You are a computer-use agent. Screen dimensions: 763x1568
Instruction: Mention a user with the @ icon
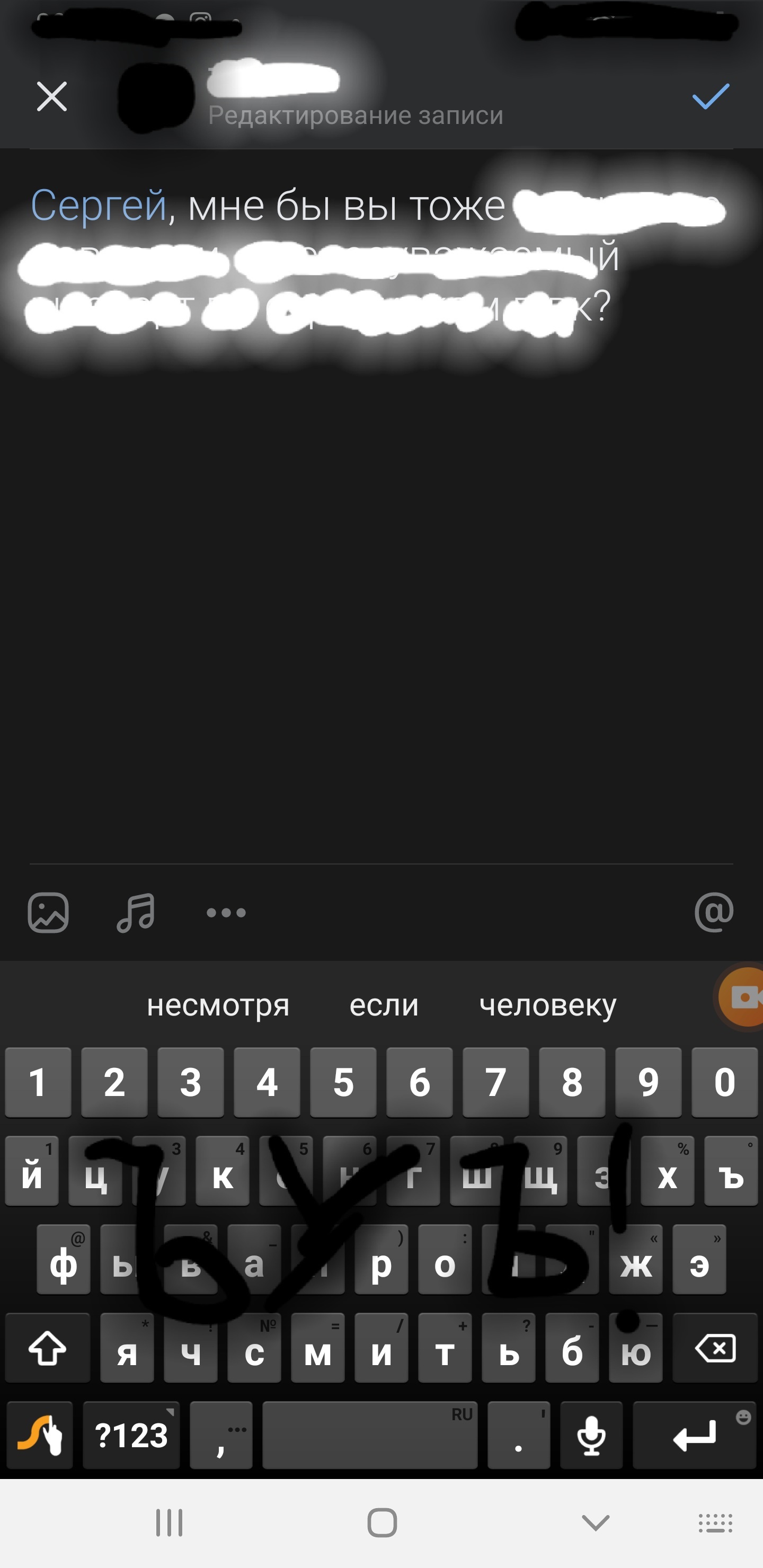coord(714,912)
